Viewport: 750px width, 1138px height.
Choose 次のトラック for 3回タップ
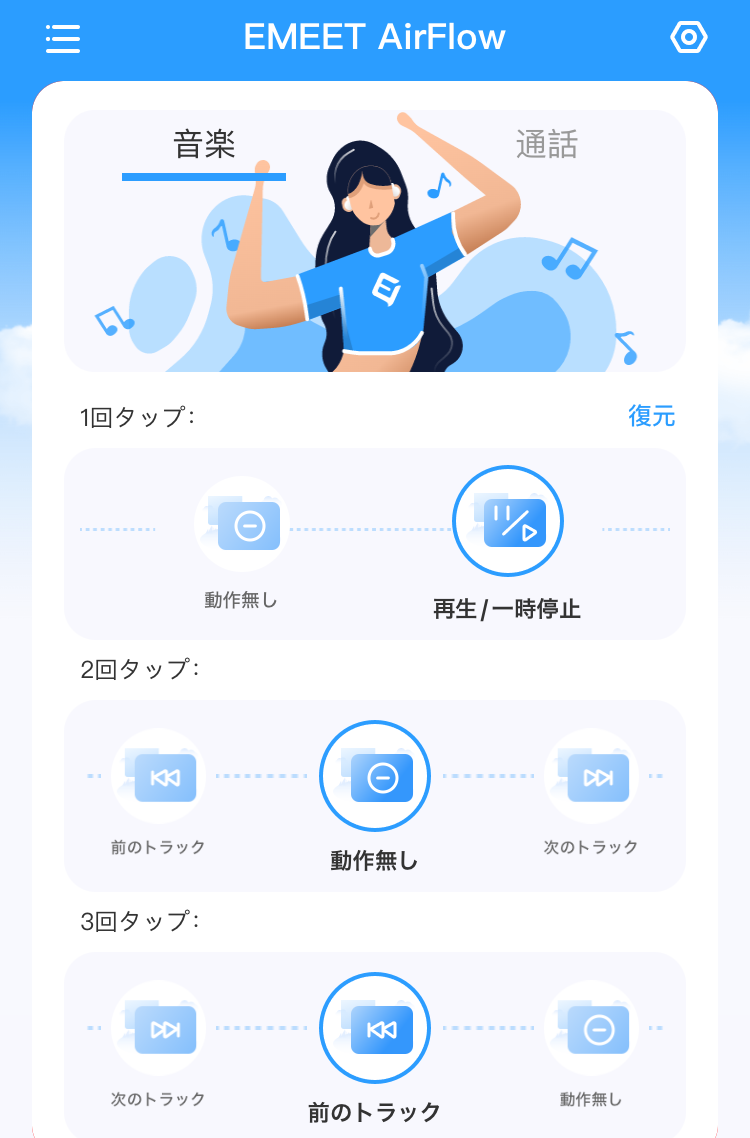[x=158, y=1029]
